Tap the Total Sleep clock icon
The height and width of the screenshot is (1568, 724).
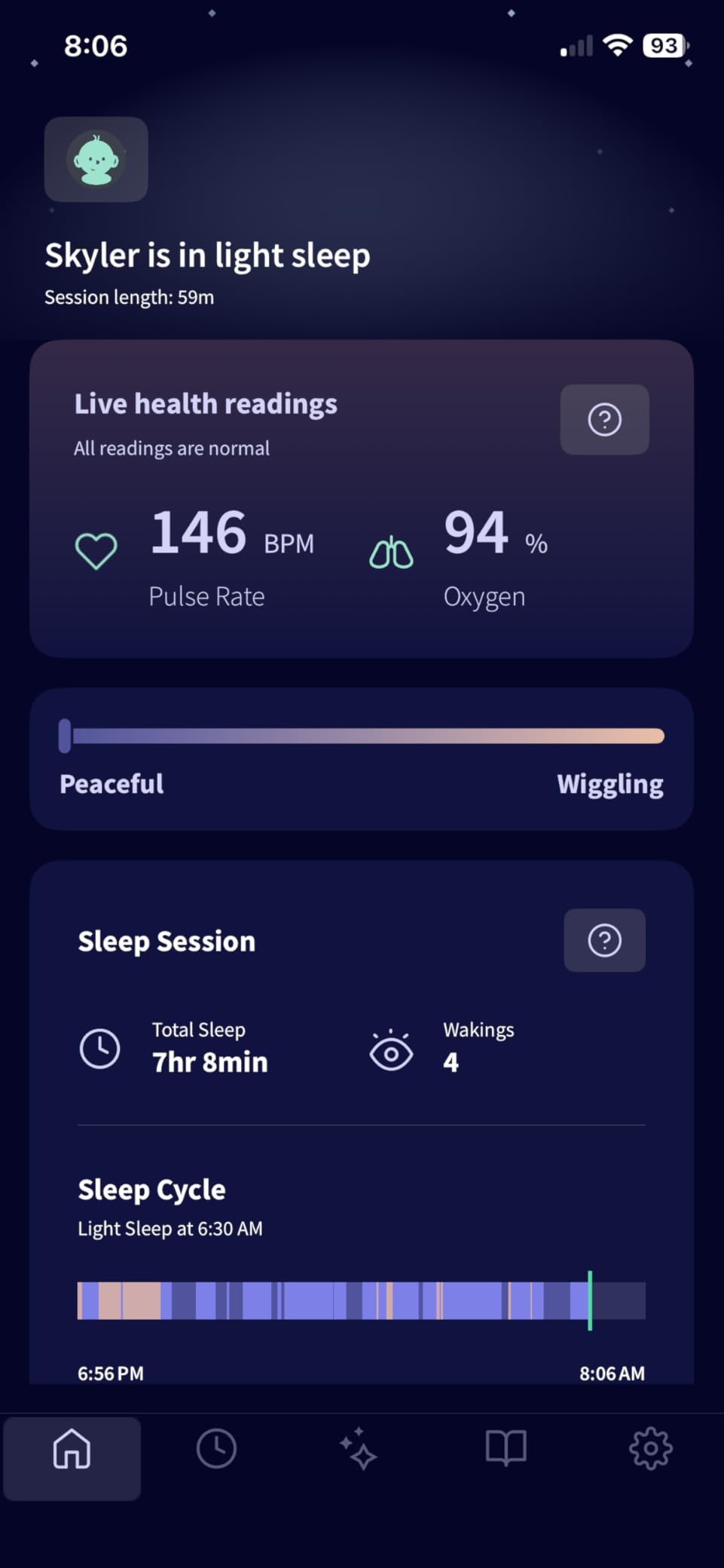(x=99, y=1048)
